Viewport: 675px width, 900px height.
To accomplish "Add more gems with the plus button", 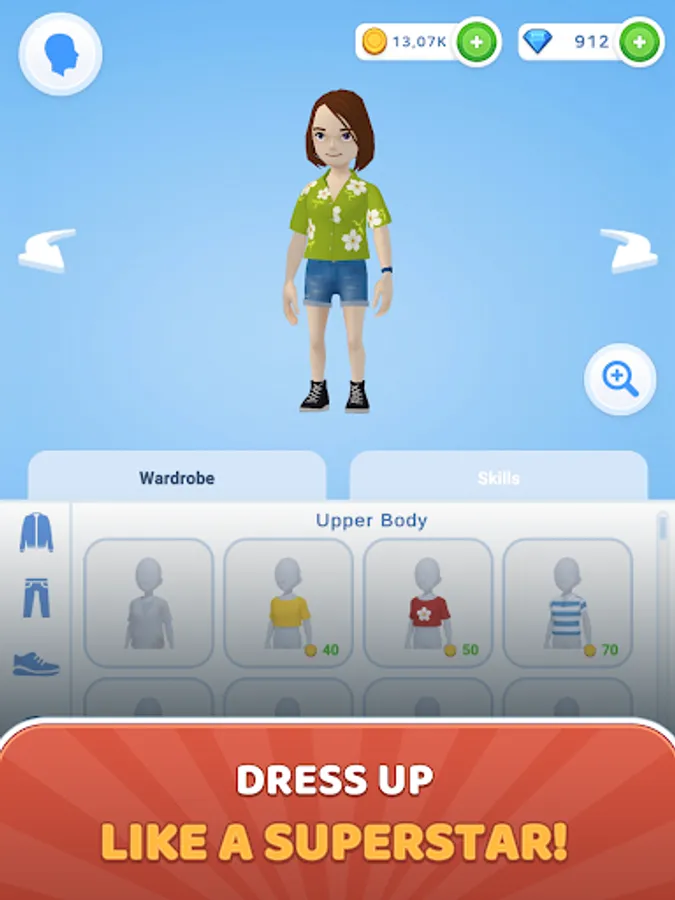I will (x=639, y=42).
